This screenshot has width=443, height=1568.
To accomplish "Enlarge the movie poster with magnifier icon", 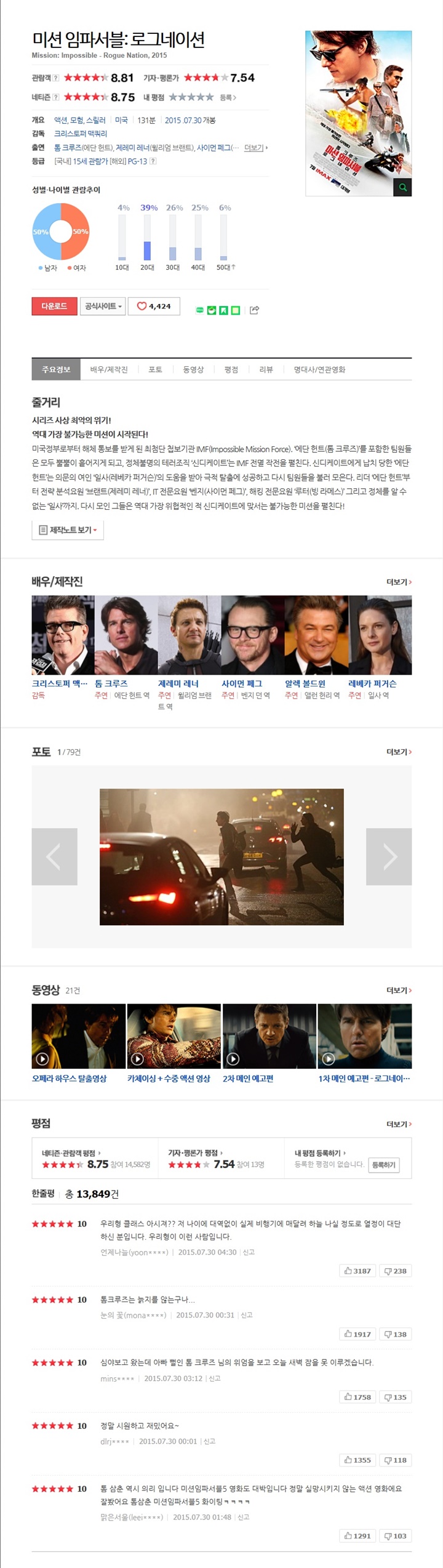I will tap(402, 187).
